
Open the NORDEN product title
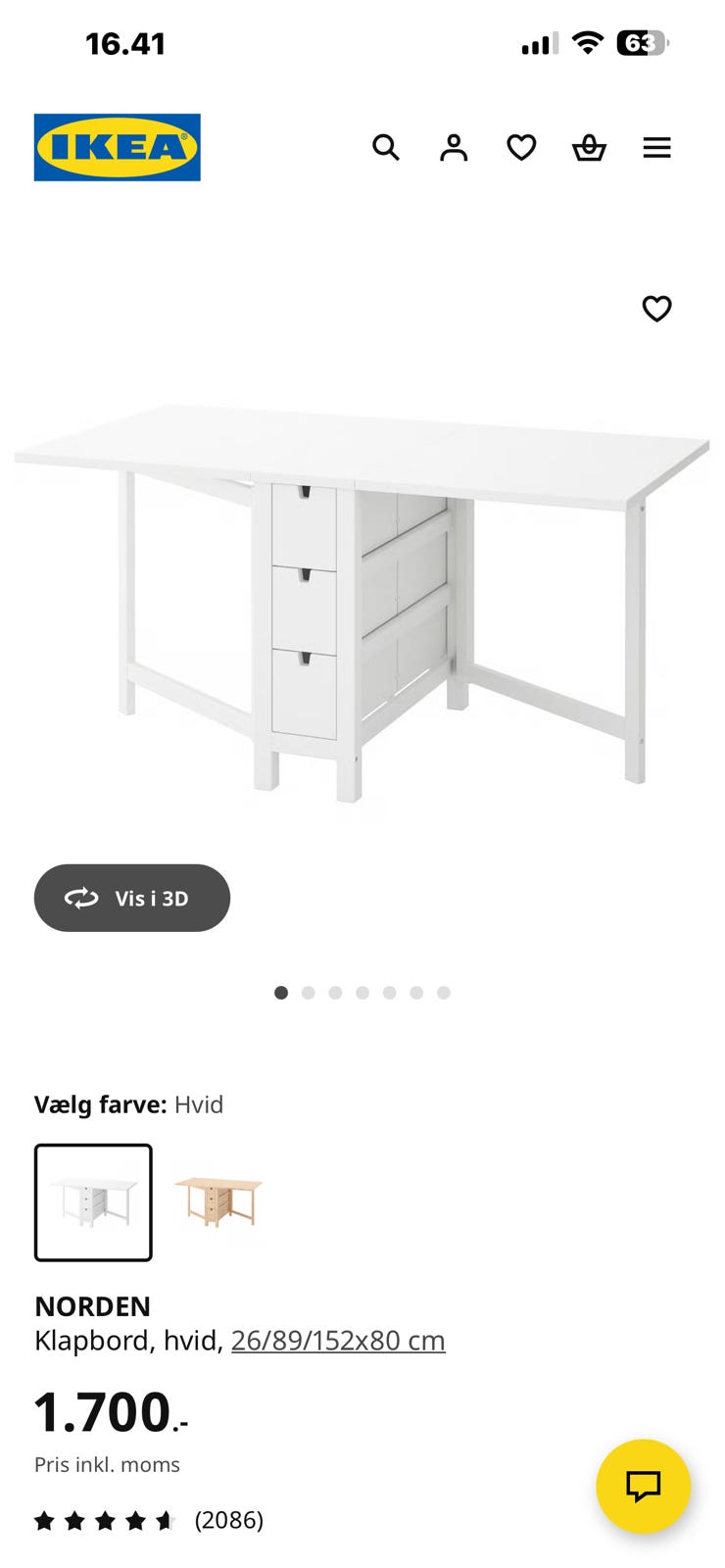(93, 1306)
